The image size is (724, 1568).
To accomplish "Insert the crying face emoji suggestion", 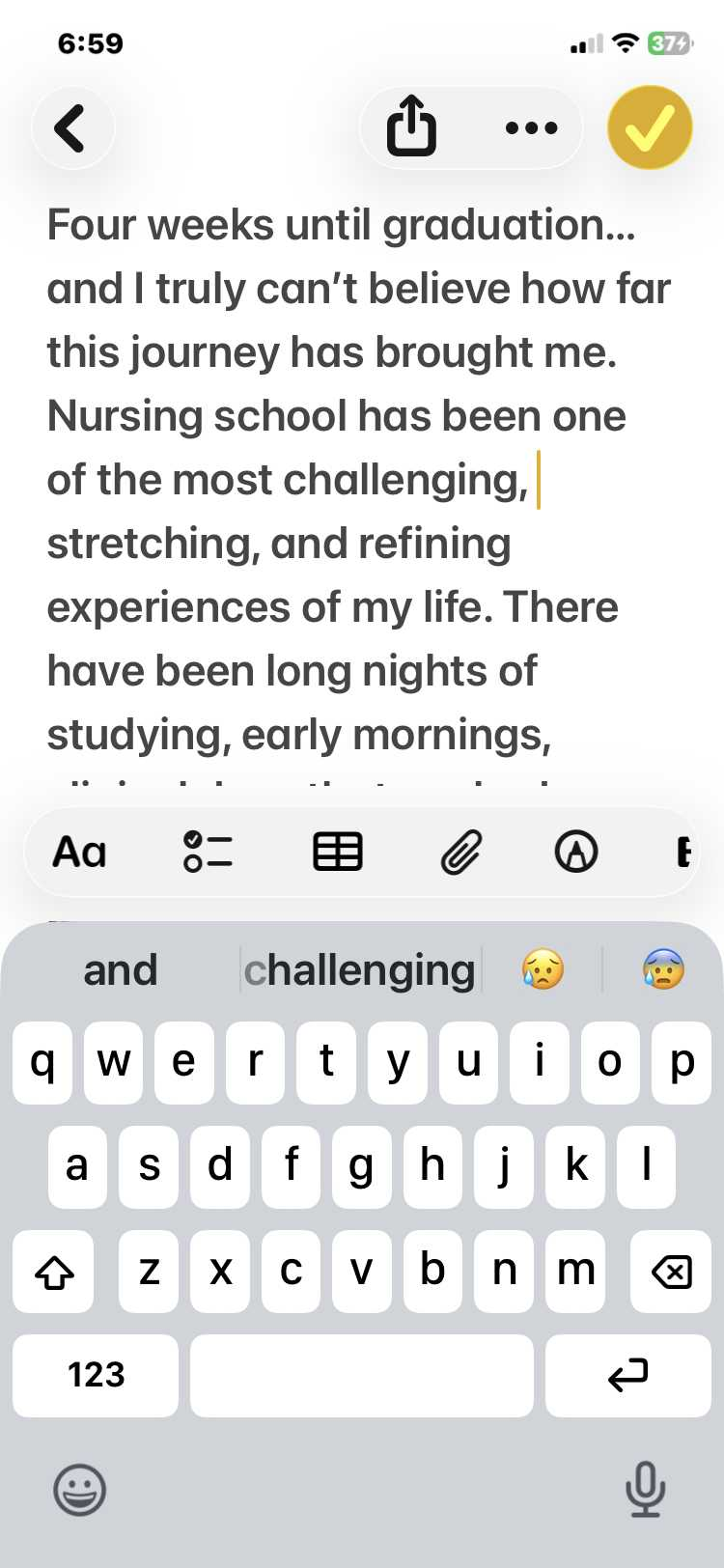I will (x=543, y=969).
